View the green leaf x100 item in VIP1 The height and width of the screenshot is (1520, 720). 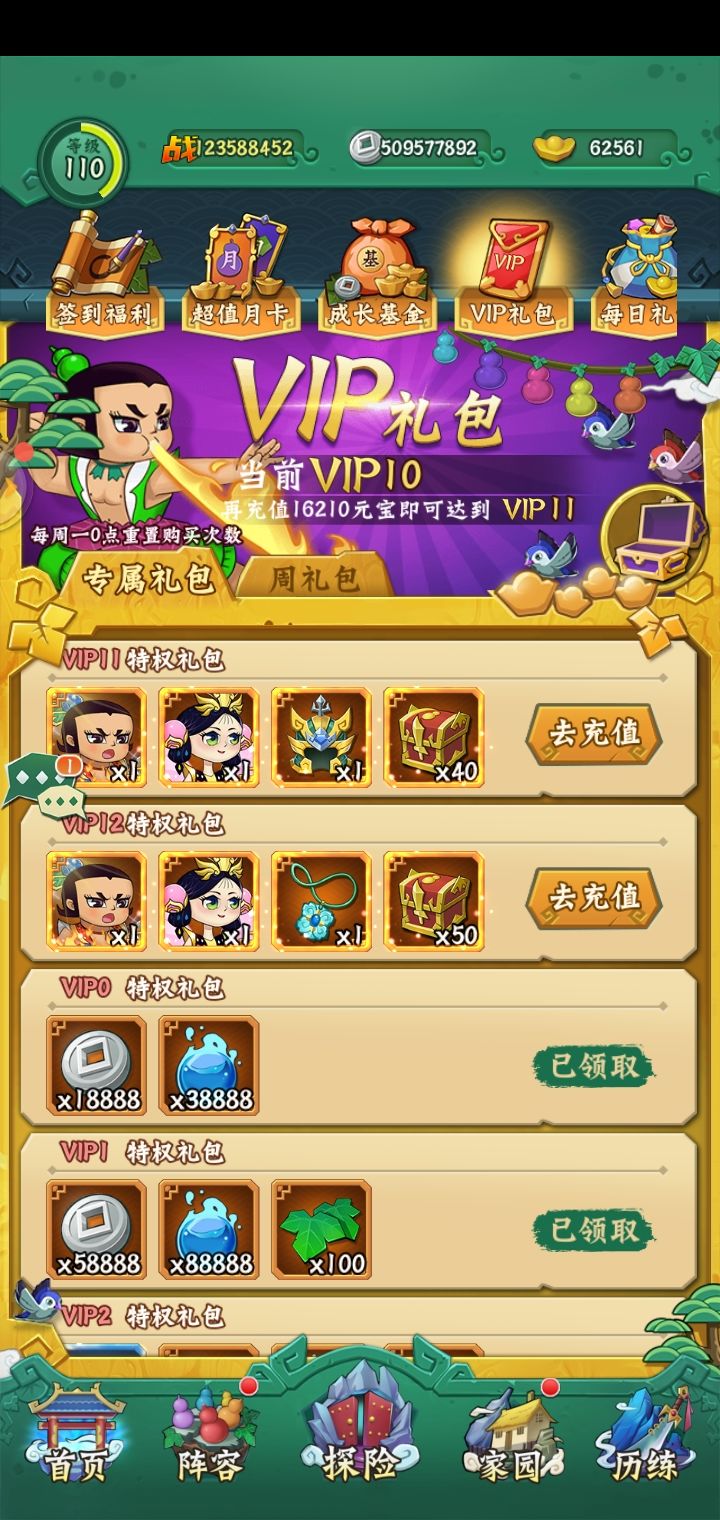point(322,1228)
